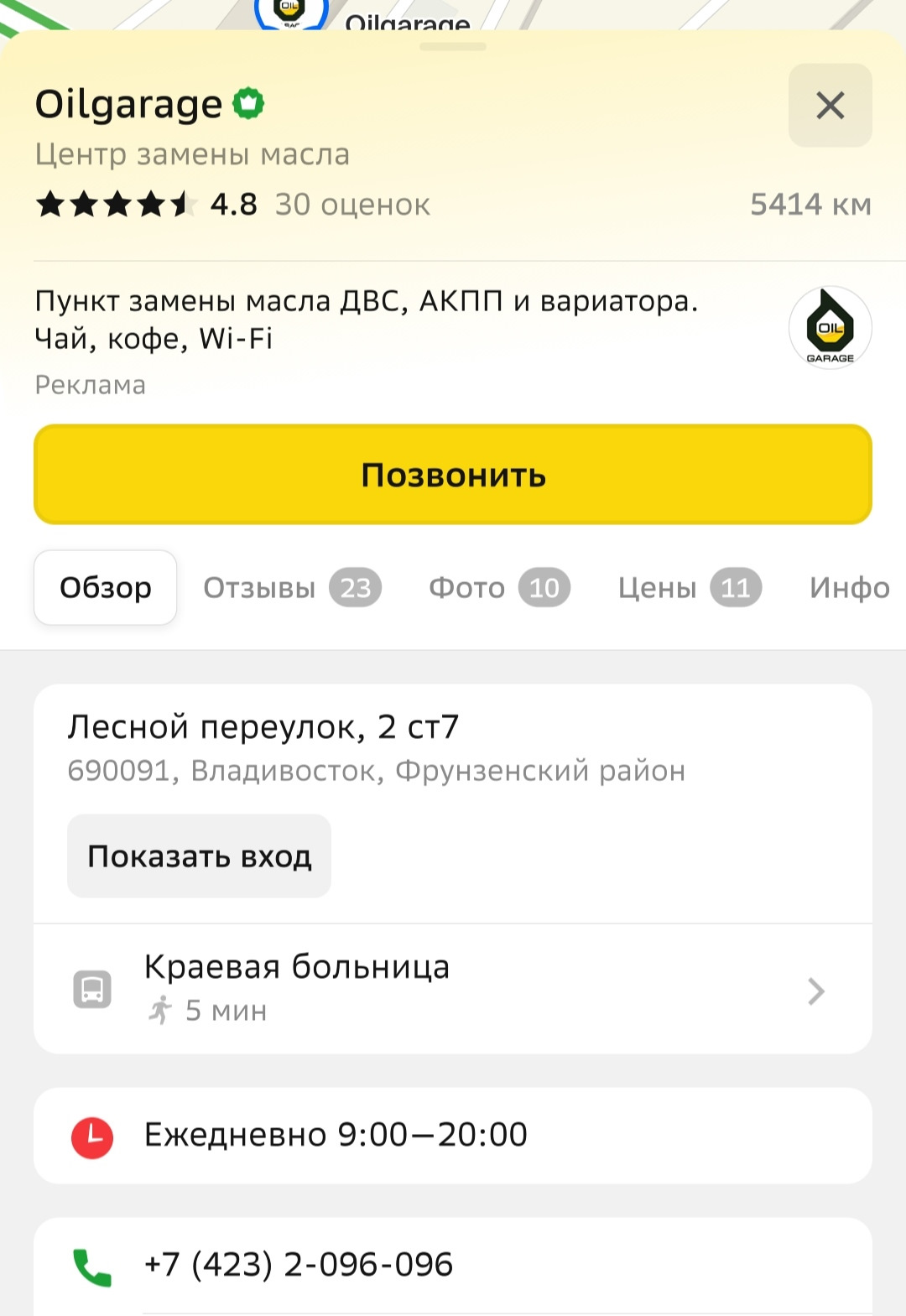Open working hours Ежедневно 9:00–20:00
The height and width of the screenshot is (1316, 906).
point(453,1136)
